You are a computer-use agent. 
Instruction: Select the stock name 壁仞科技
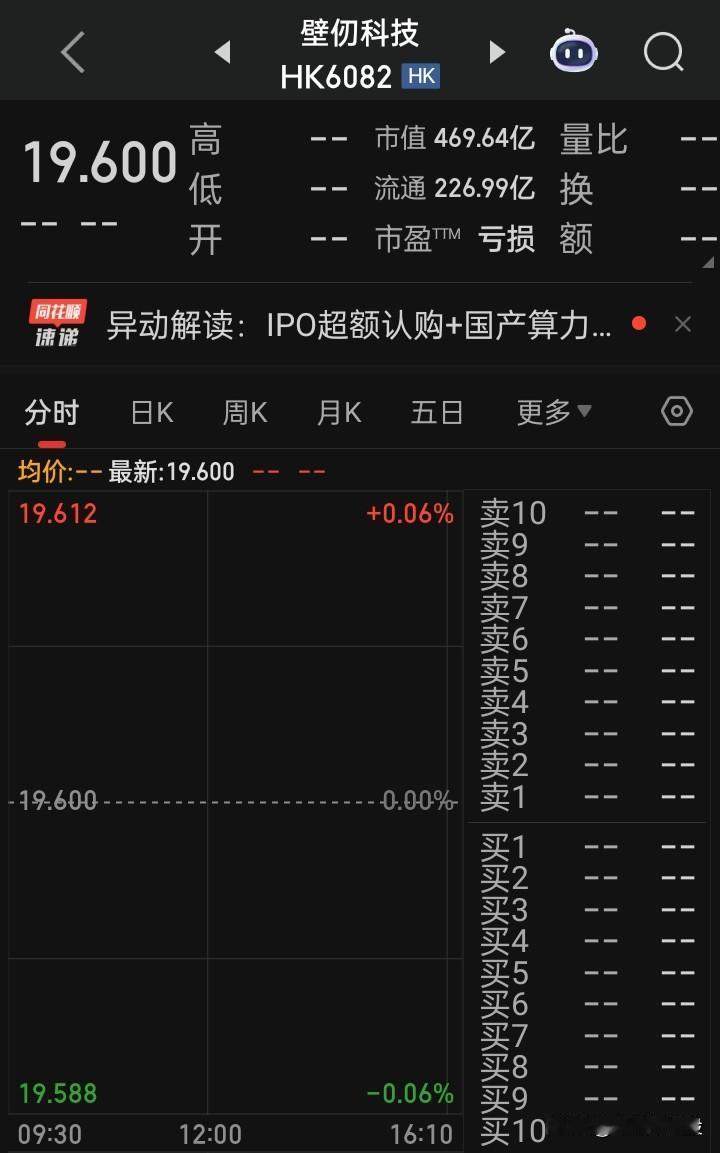click(x=360, y=33)
